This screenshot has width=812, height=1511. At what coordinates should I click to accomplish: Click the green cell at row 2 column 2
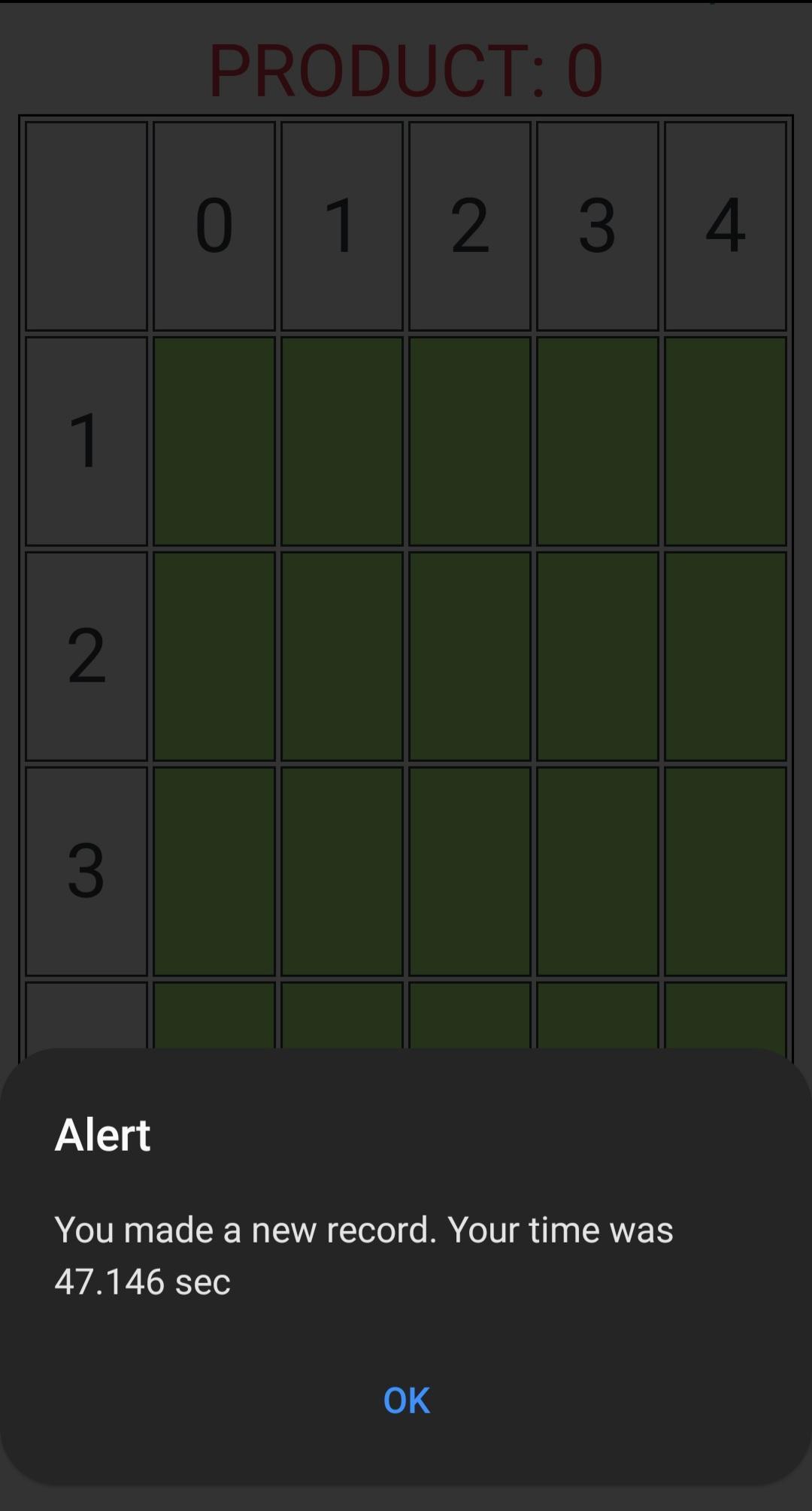coord(470,654)
